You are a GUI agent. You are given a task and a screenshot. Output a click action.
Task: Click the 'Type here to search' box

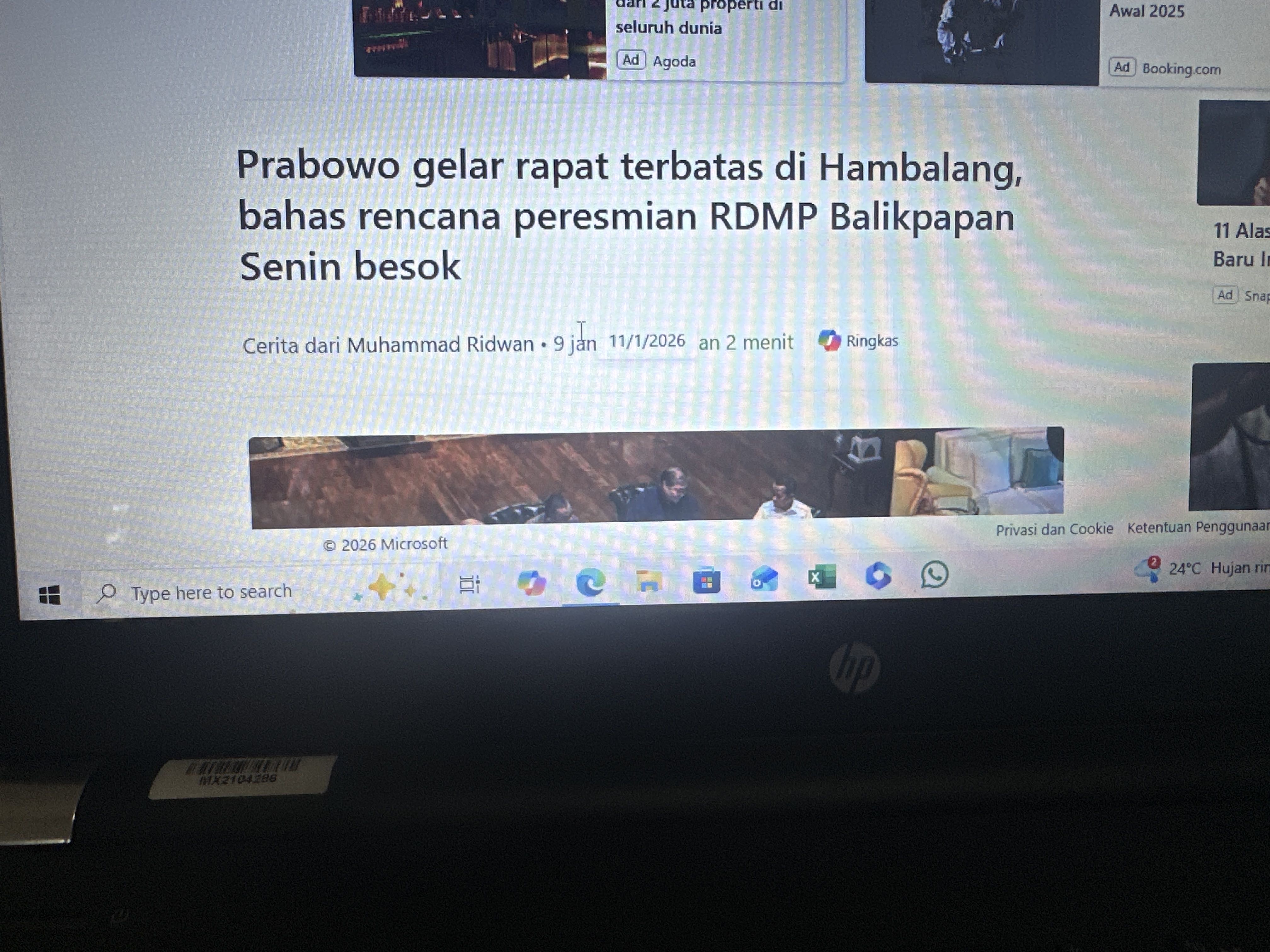tap(211, 592)
